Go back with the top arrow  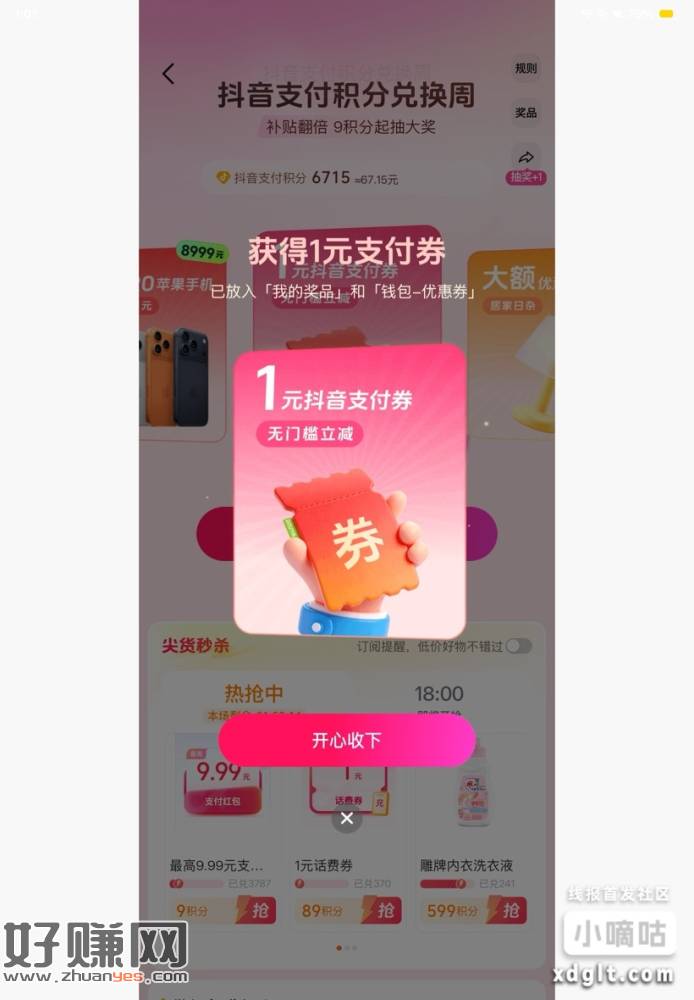pos(168,73)
